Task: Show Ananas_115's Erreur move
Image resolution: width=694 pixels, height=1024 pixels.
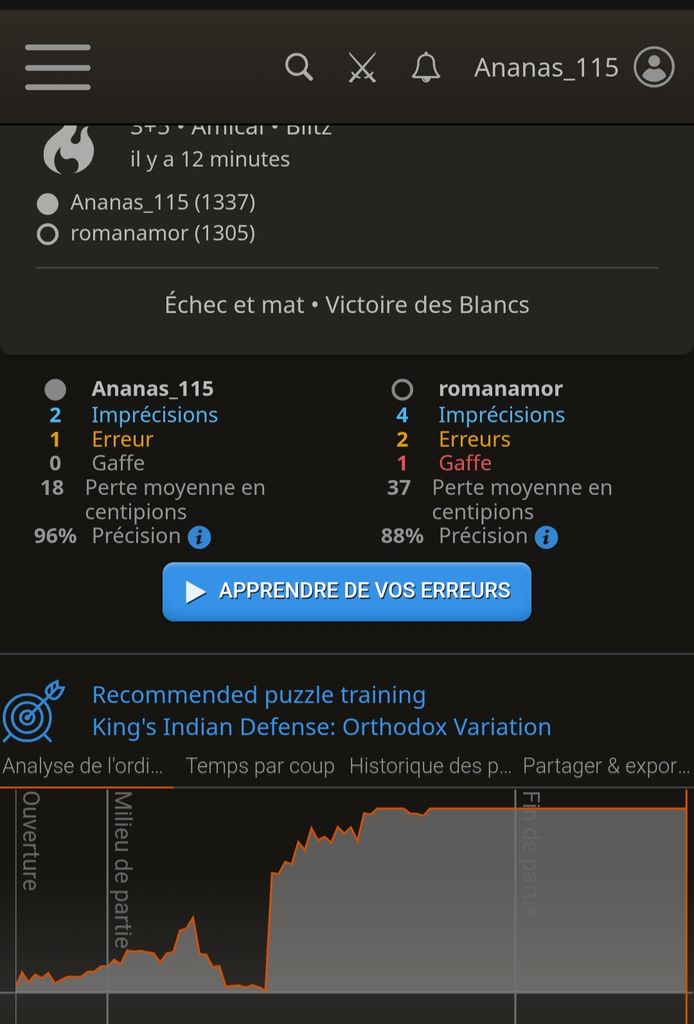Action: pyautogui.click(x=122, y=439)
